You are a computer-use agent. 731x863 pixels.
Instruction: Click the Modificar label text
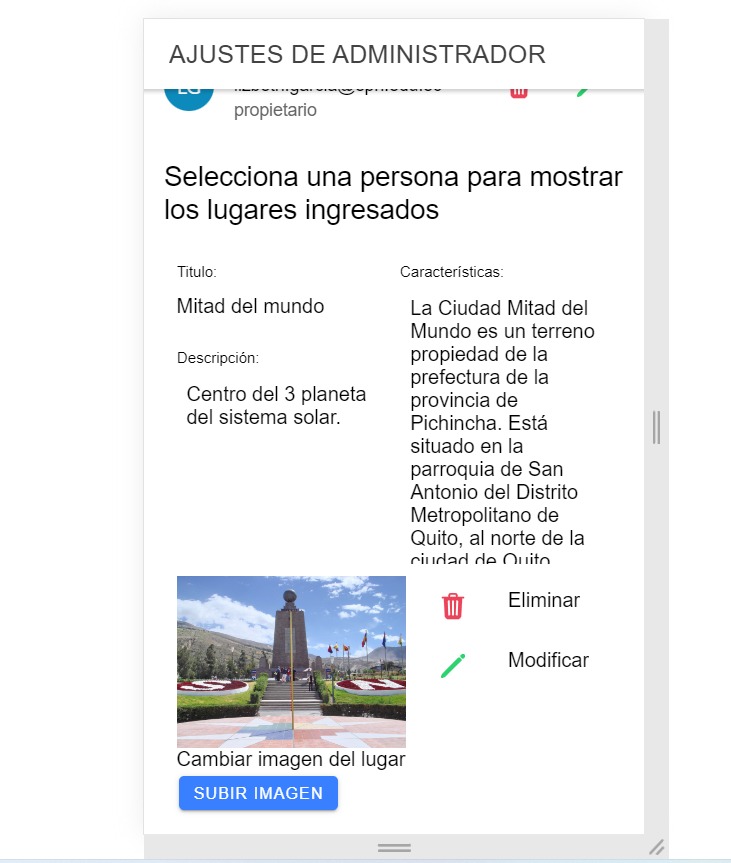click(549, 660)
